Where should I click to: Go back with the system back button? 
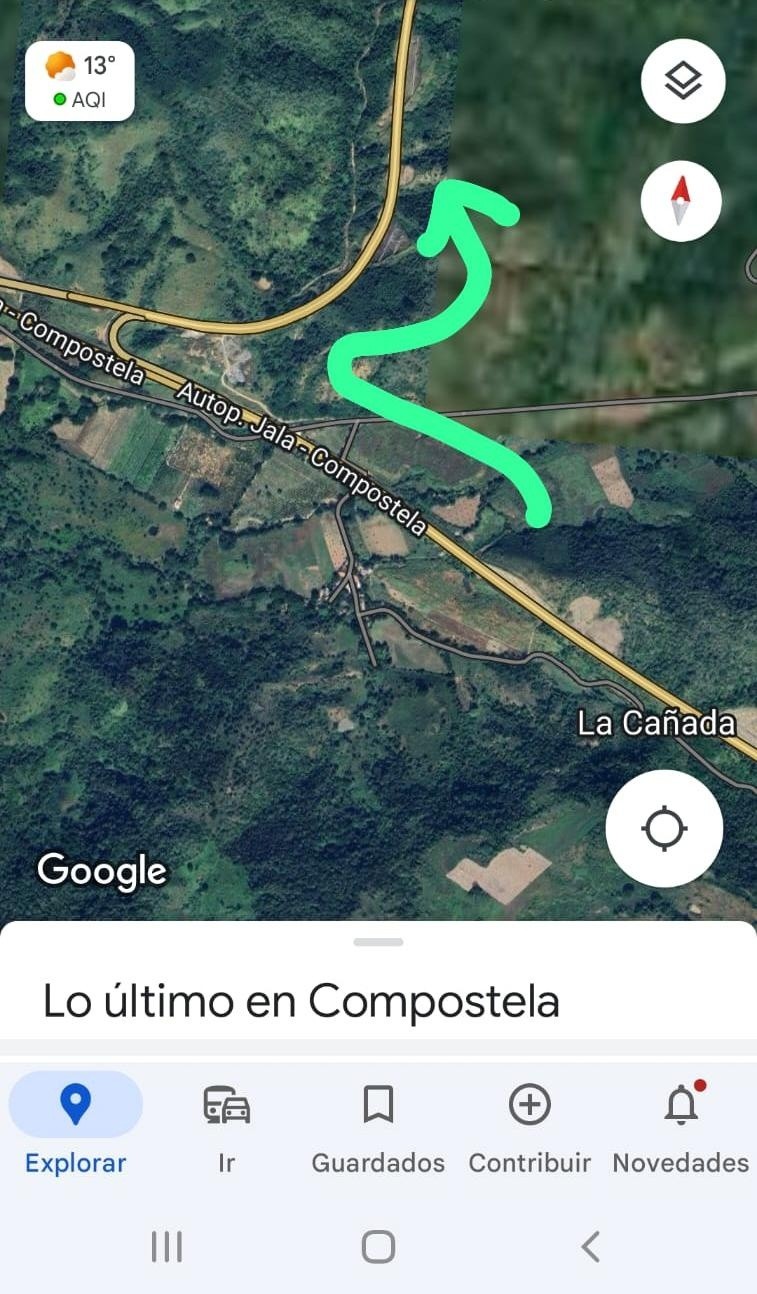click(x=590, y=1246)
